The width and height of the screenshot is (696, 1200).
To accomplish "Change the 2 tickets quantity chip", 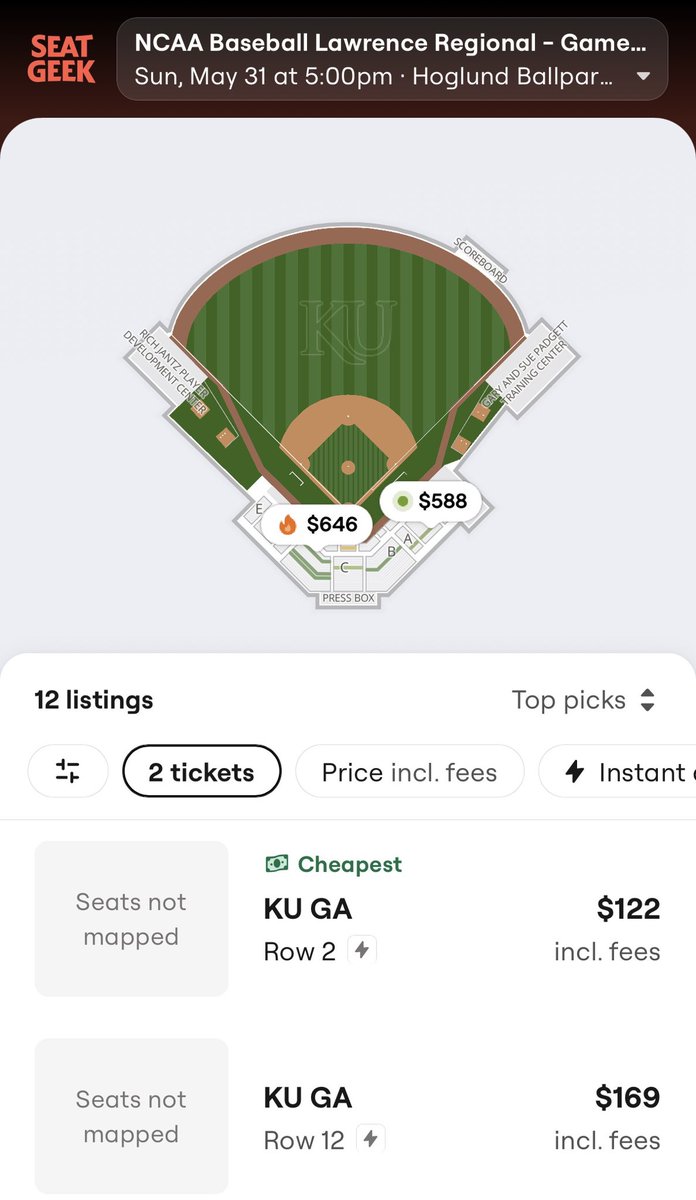I will click(201, 771).
